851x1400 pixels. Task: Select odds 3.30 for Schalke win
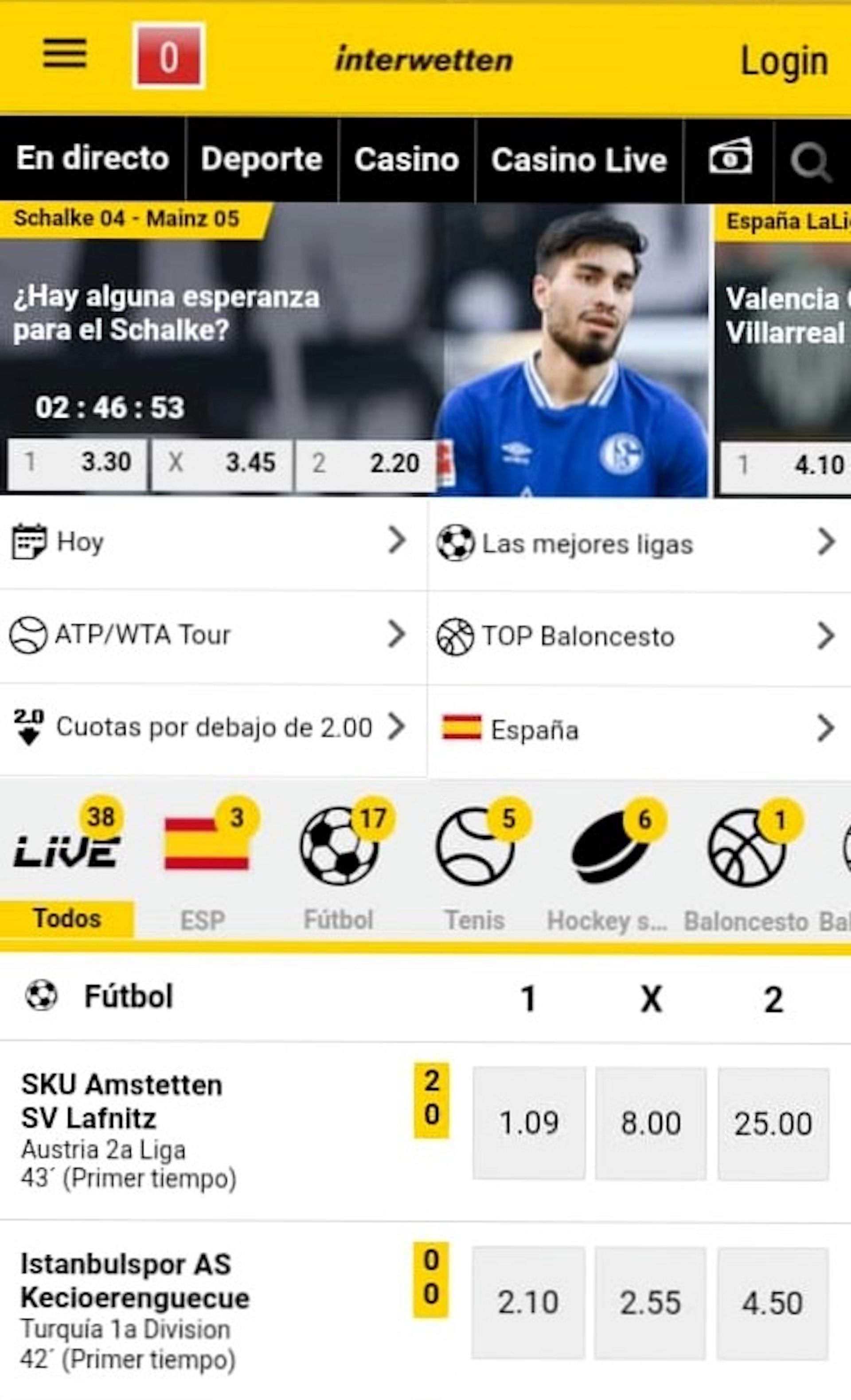pyautogui.click(x=78, y=463)
